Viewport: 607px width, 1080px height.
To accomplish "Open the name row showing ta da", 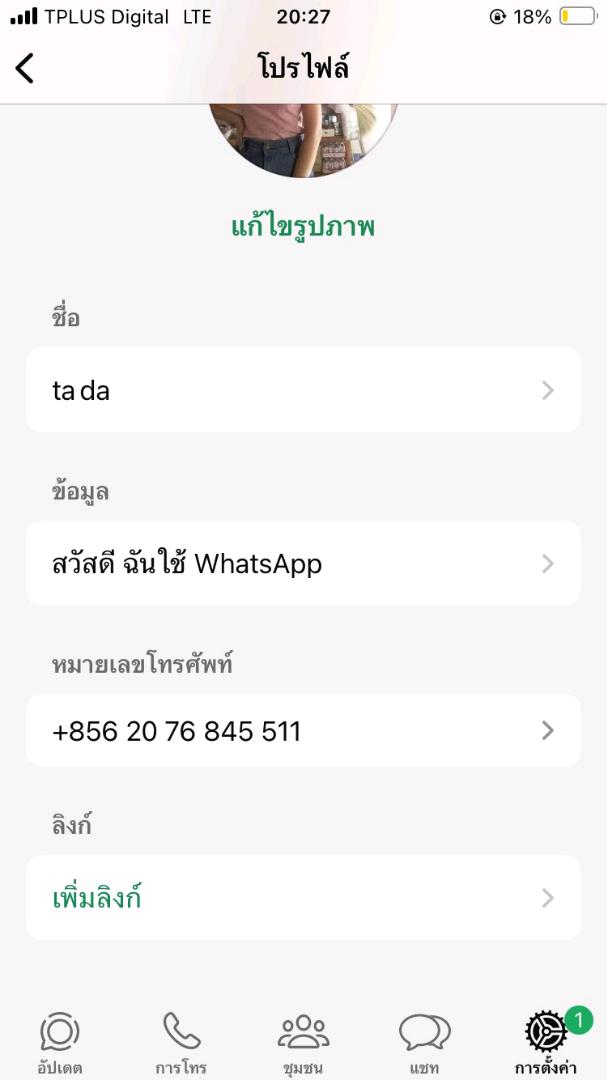I will 303,390.
